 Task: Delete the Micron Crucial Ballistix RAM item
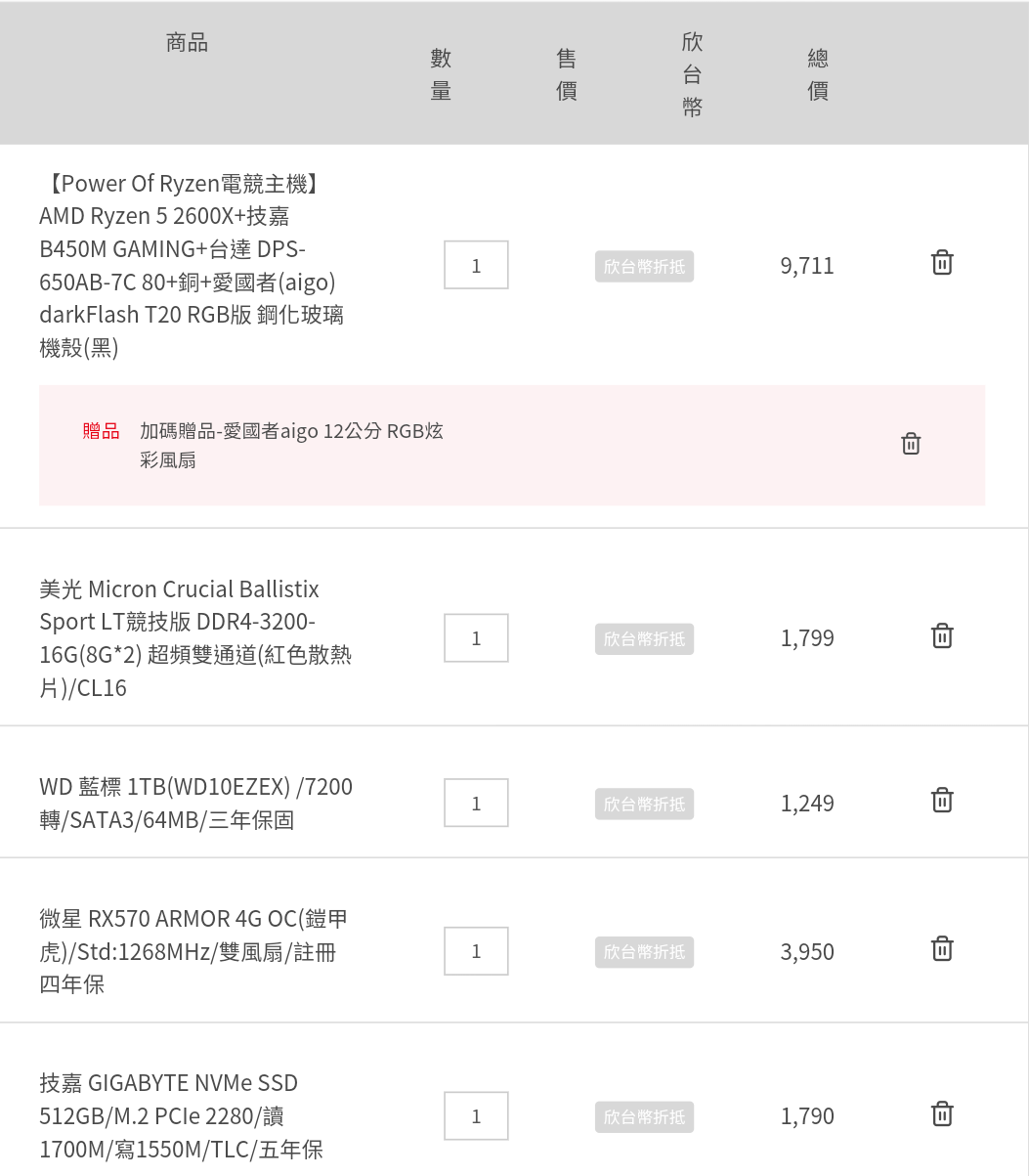pyautogui.click(x=942, y=636)
